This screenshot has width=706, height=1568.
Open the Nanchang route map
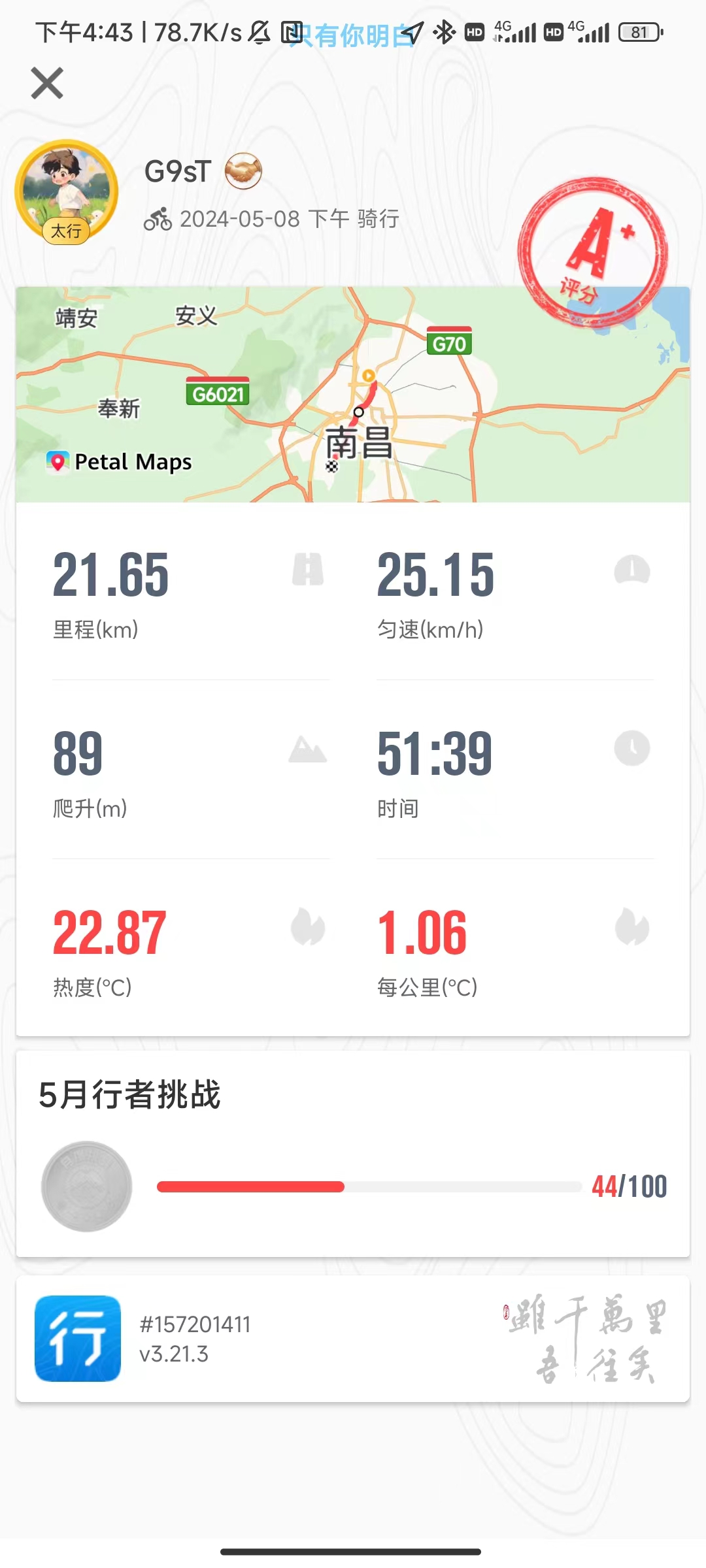353,395
